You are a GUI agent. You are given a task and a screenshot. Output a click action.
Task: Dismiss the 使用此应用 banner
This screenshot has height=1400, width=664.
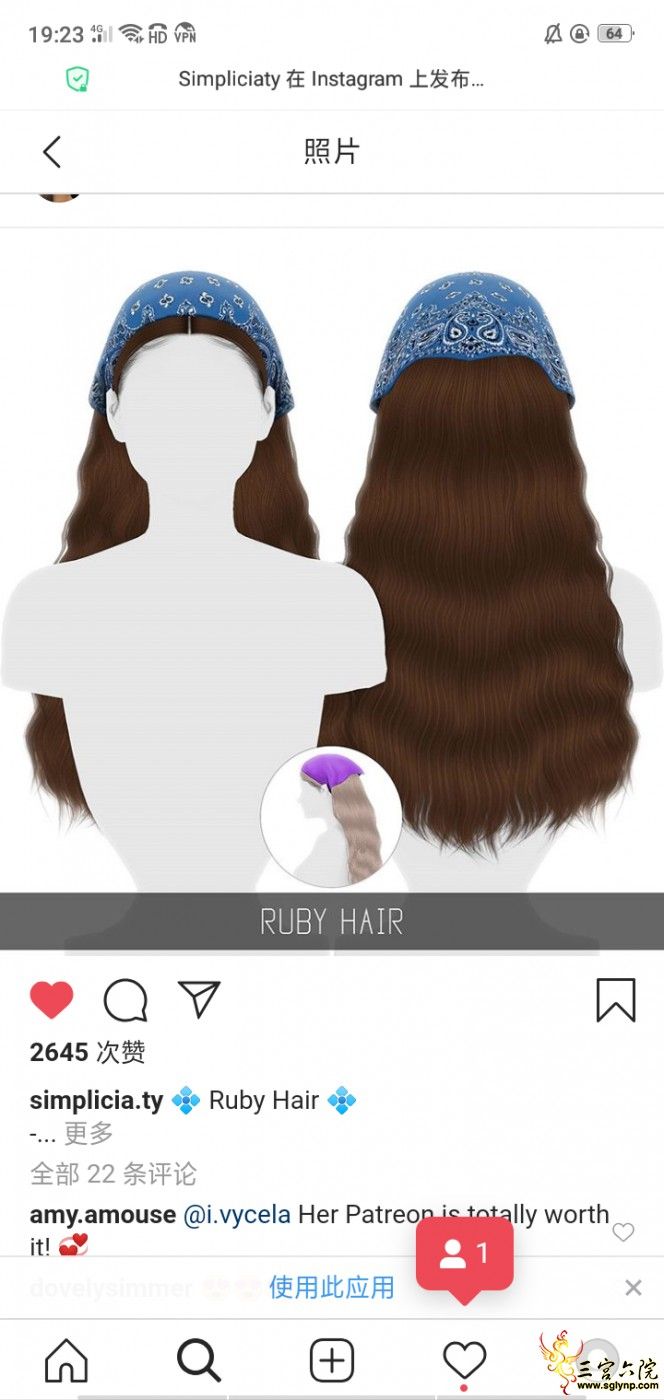click(x=633, y=1288)
